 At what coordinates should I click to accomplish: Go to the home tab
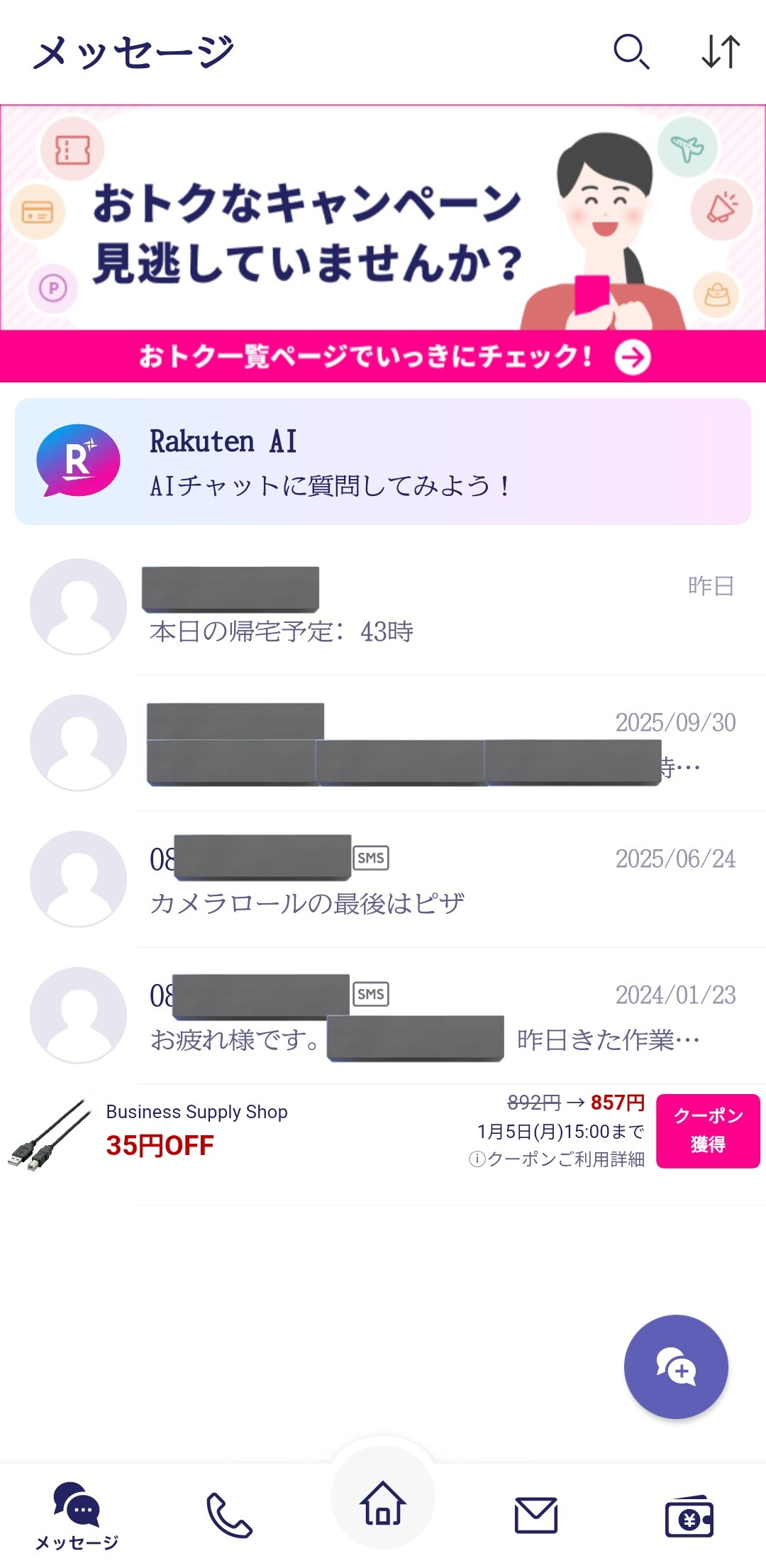pyautogui.click(x=383, y=1503)
